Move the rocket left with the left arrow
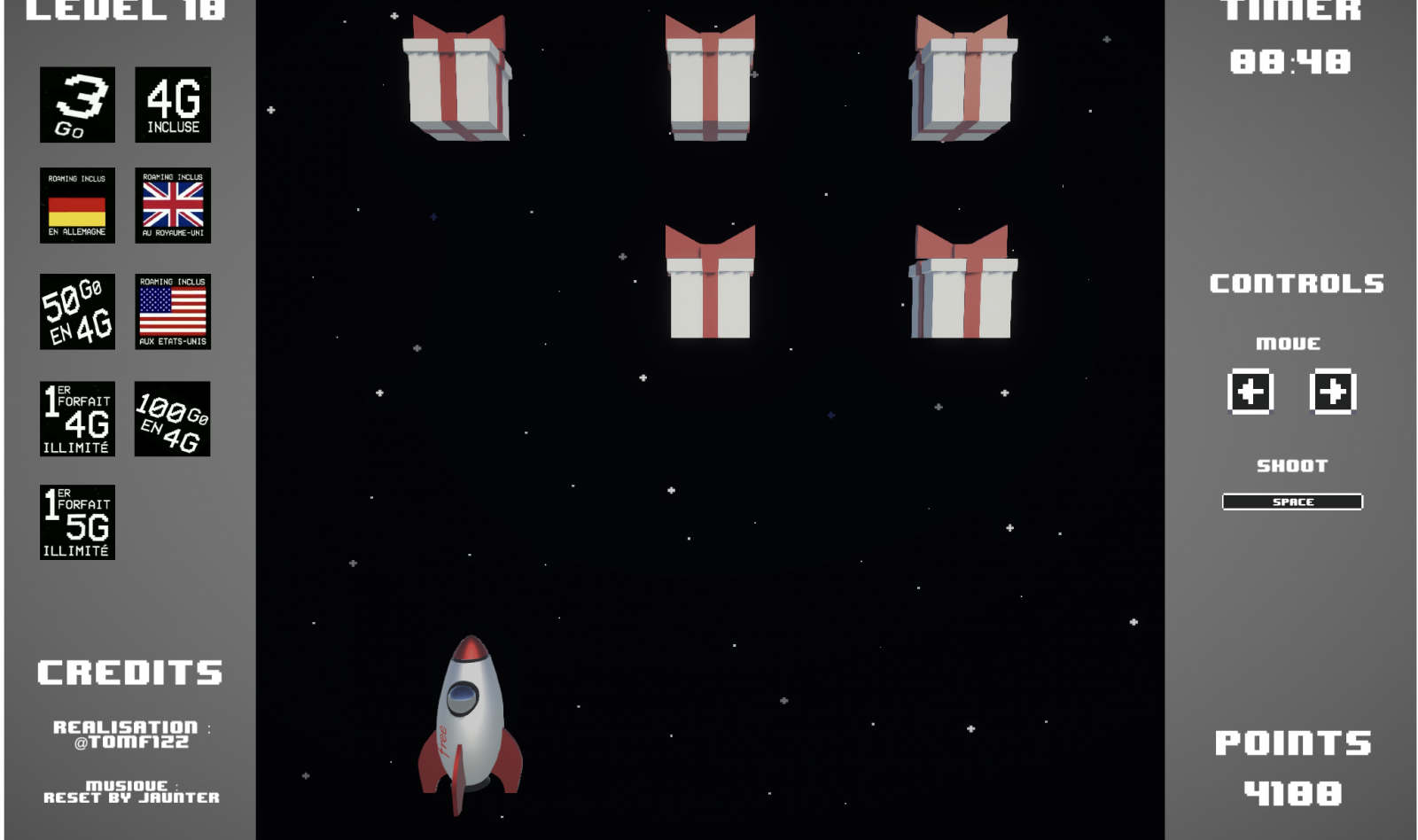The image size is (1418, 840). coord(1250,392)
